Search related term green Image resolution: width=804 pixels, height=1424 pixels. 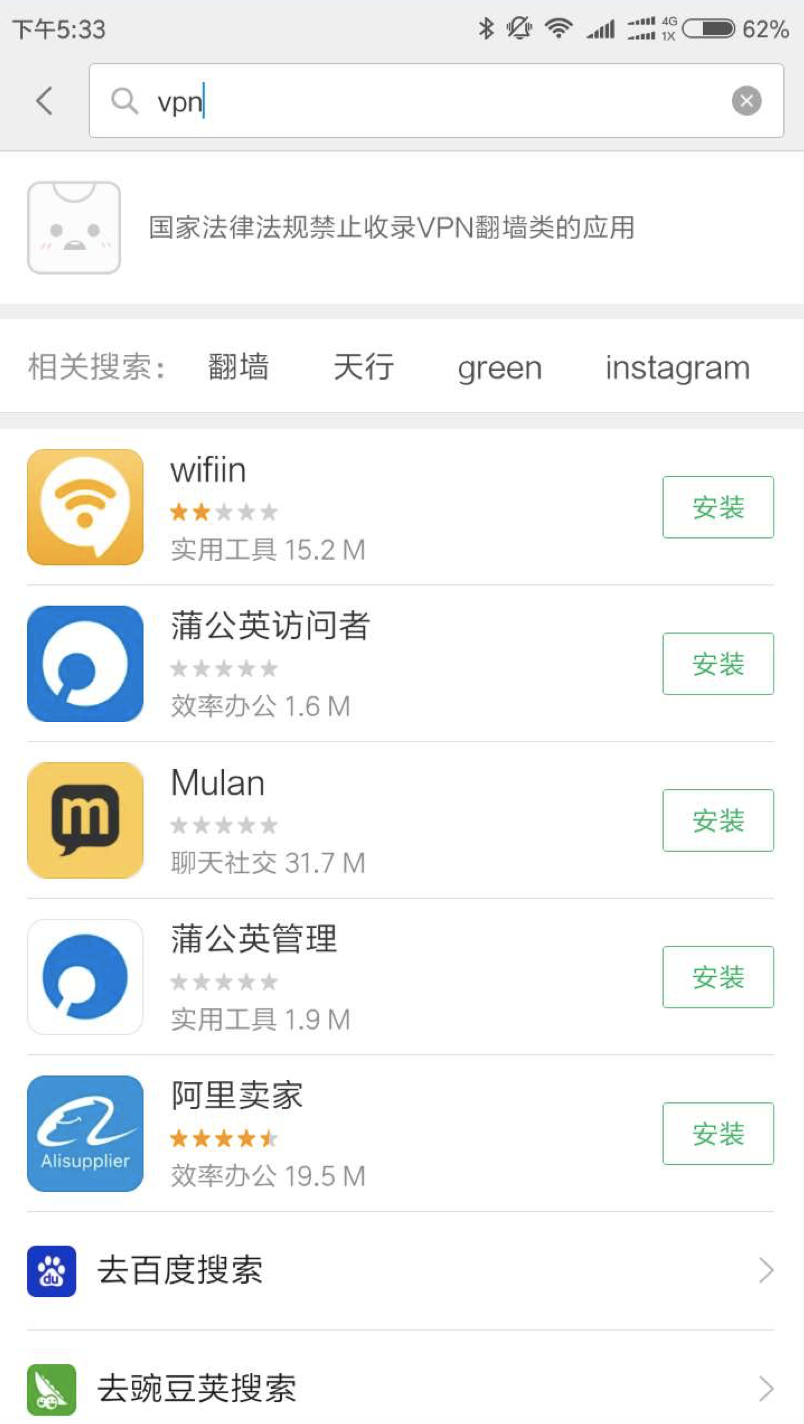(499, 368)
